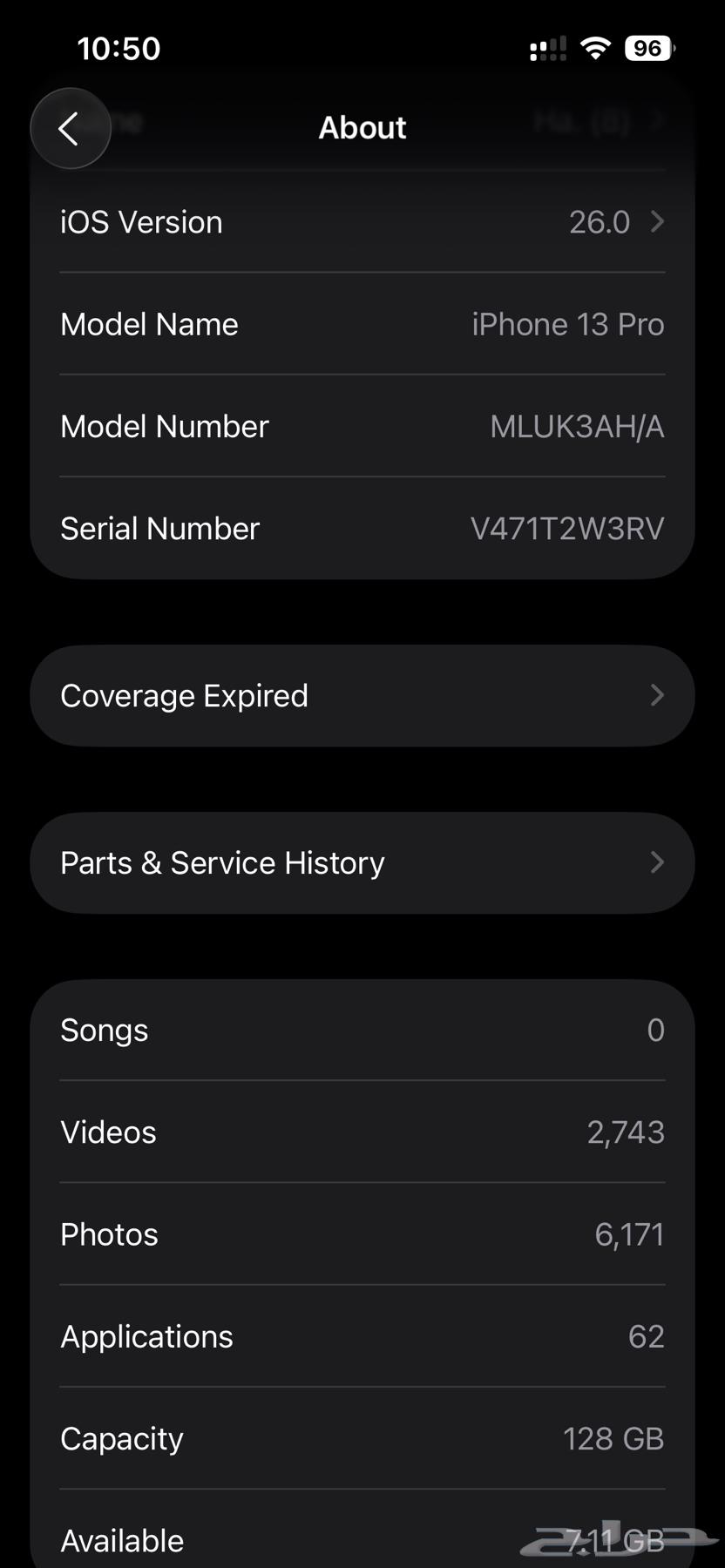
Task: Select the Model Name iPhone 13 Pro row
Action: tap(362, 323)
